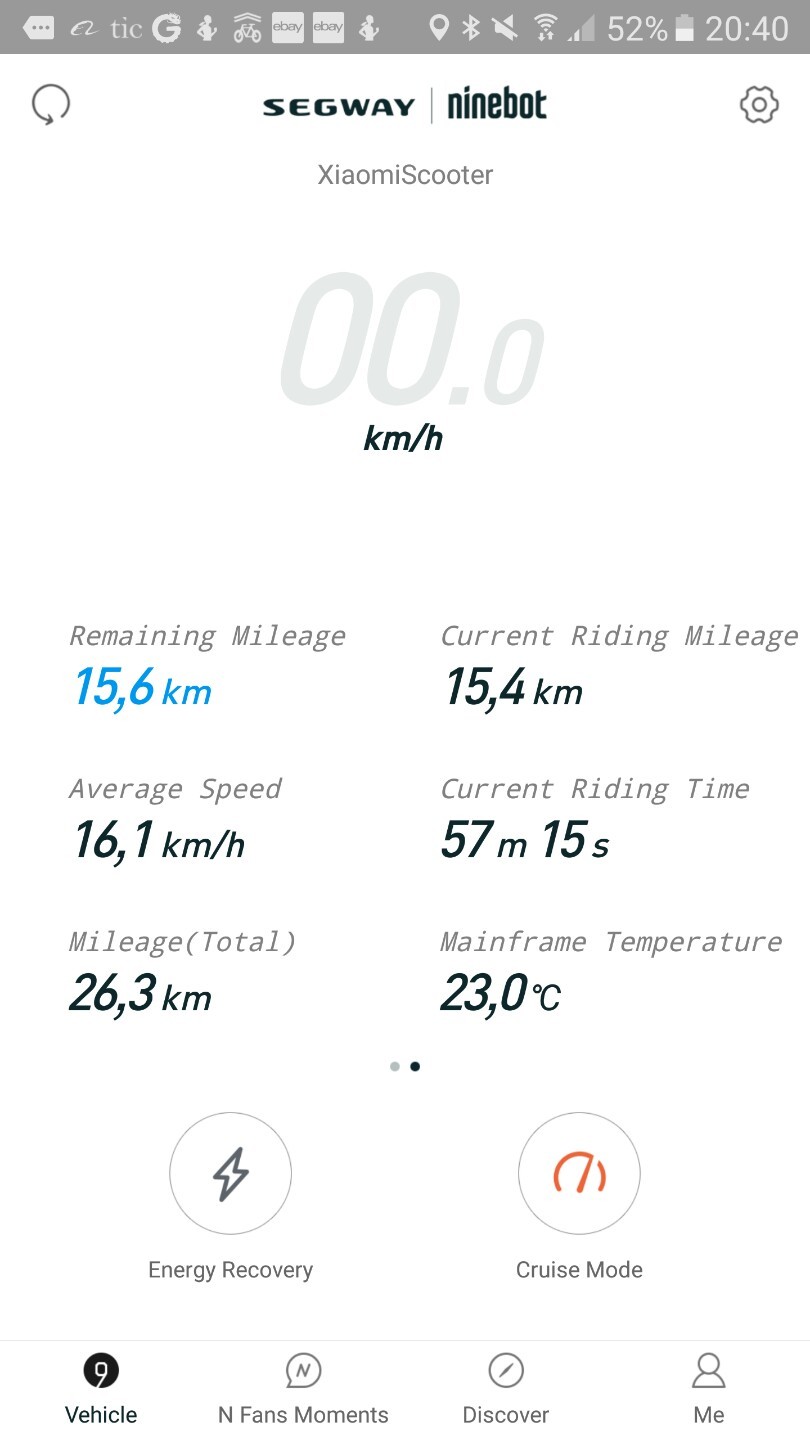Select the Vehicle tab
Screen dimensions: 810x1440
click(x=101, y=1390)
